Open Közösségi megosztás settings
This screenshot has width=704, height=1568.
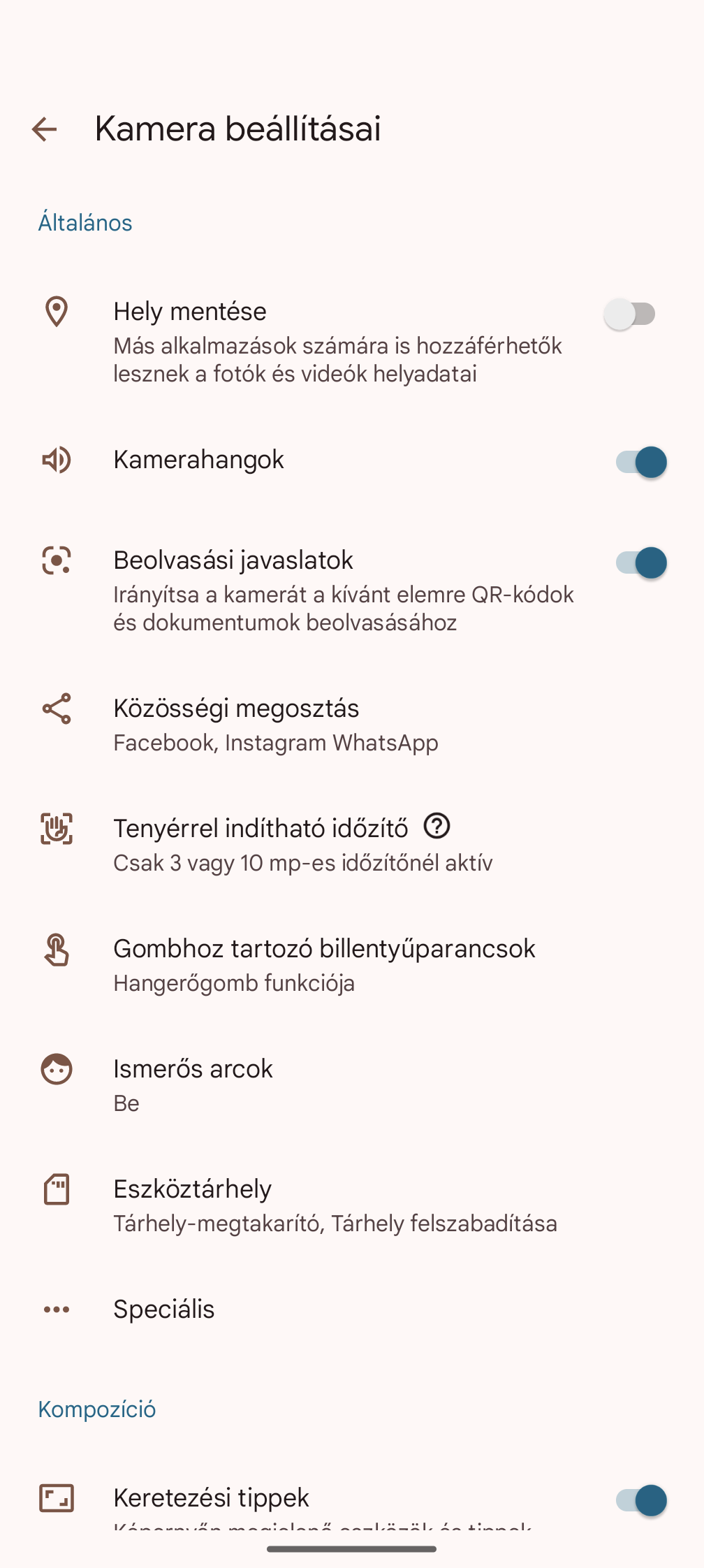[352, 725]
